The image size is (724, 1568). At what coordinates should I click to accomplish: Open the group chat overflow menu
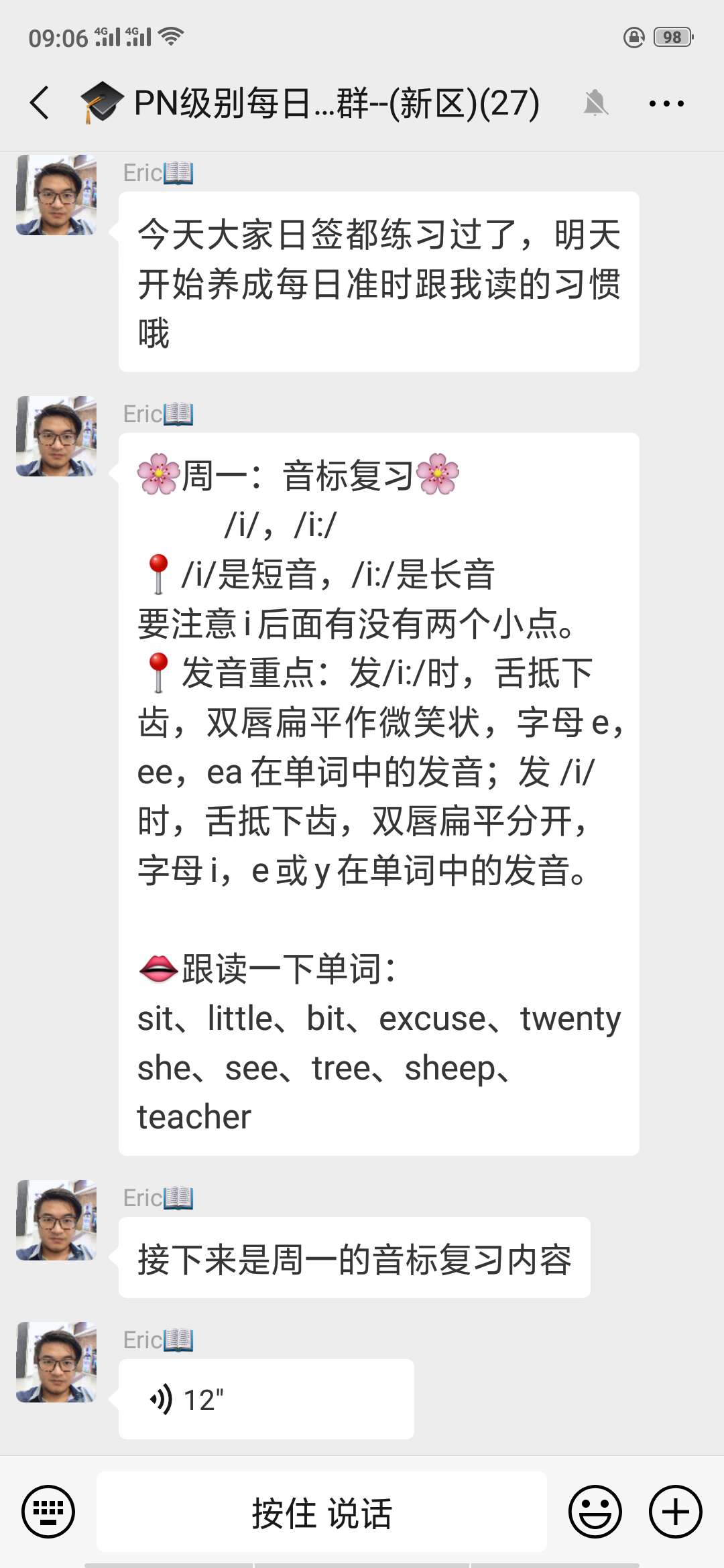[666, 103]
